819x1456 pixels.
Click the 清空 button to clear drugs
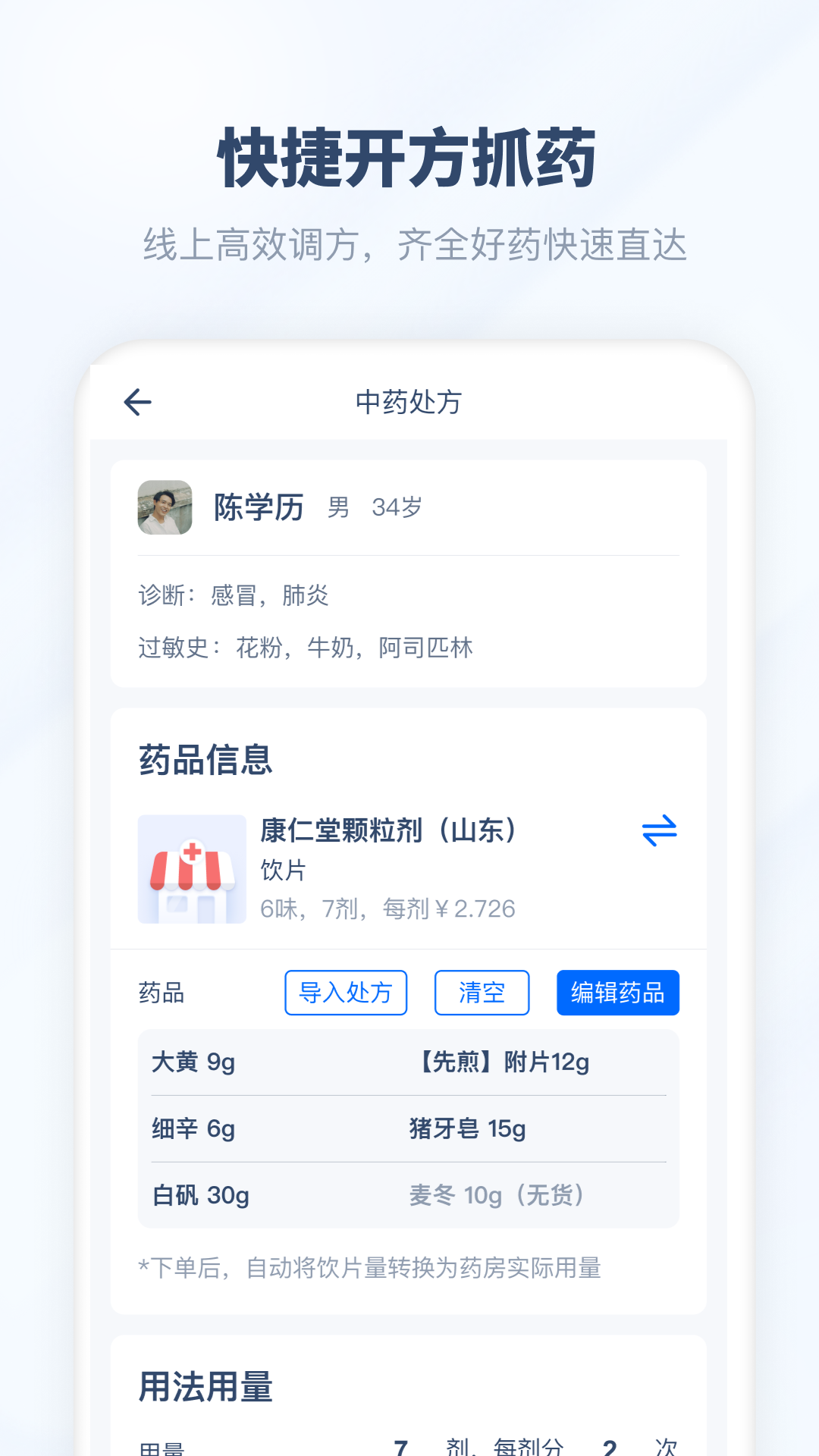pyautogui.click(x=482, y=992)
